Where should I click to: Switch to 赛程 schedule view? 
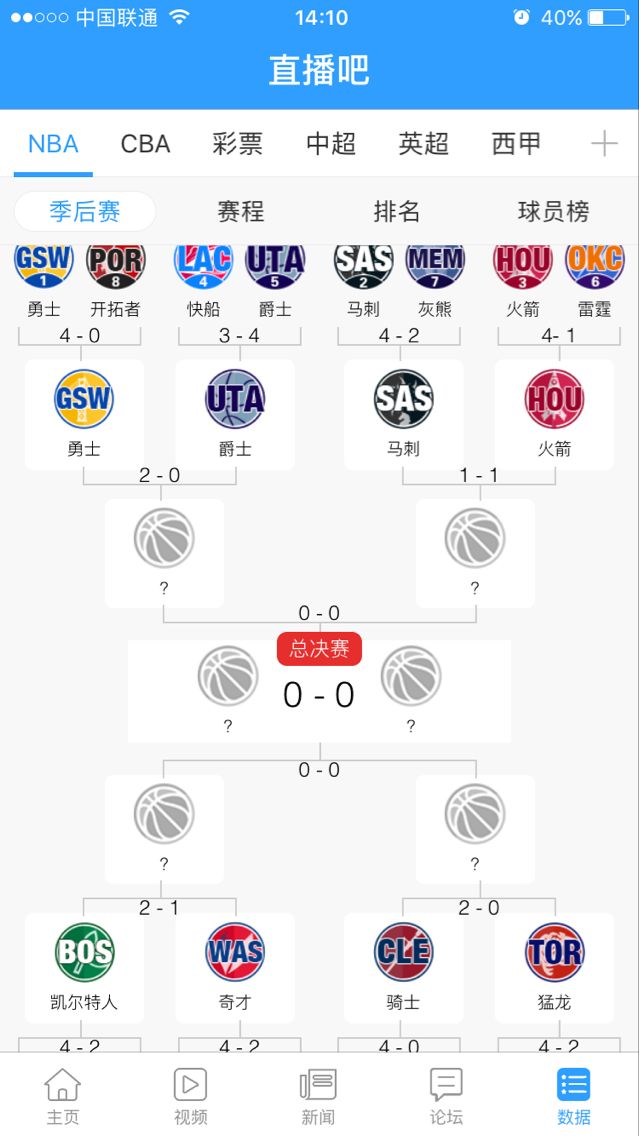tap(241, 212)
